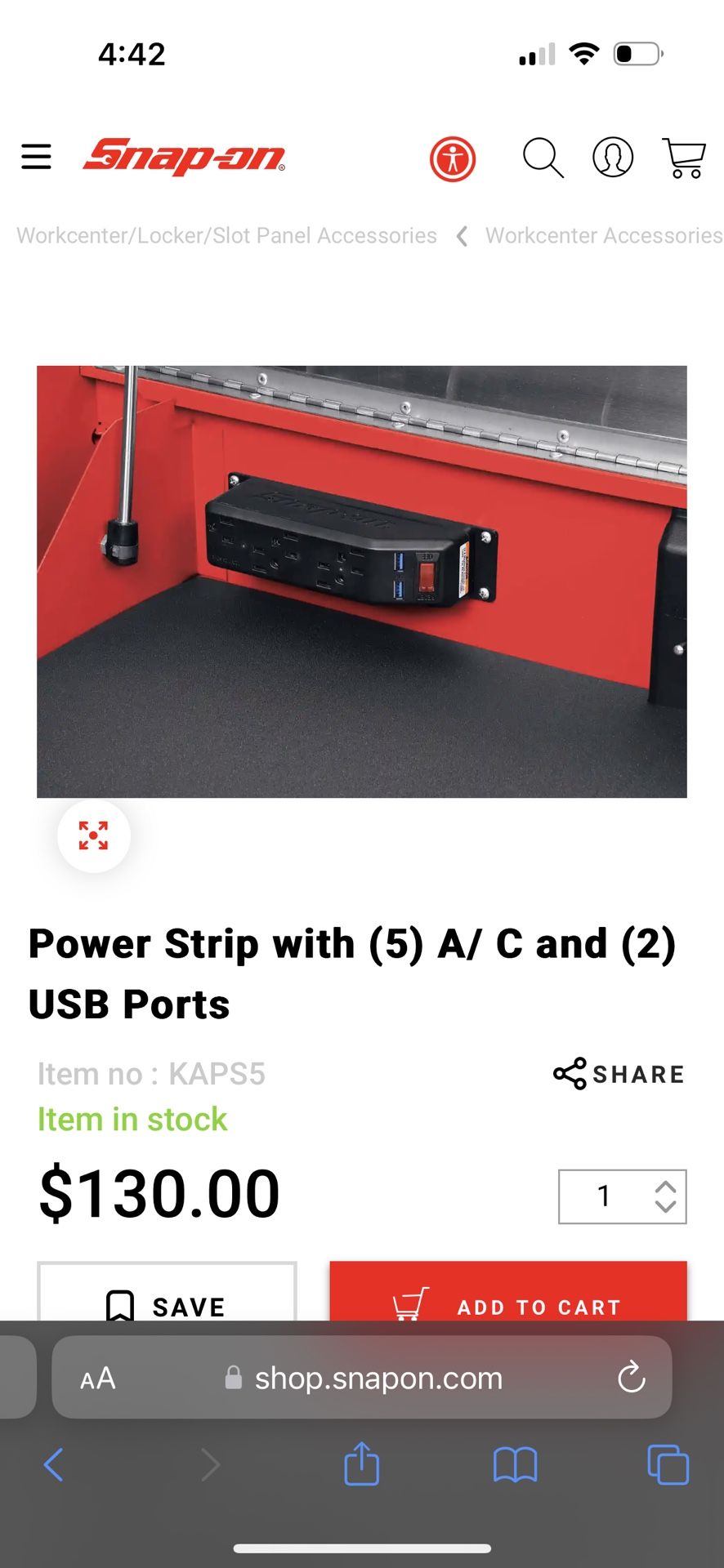
Task: Open Safari text size AA menu
Action: click(x=98, y=1379)
